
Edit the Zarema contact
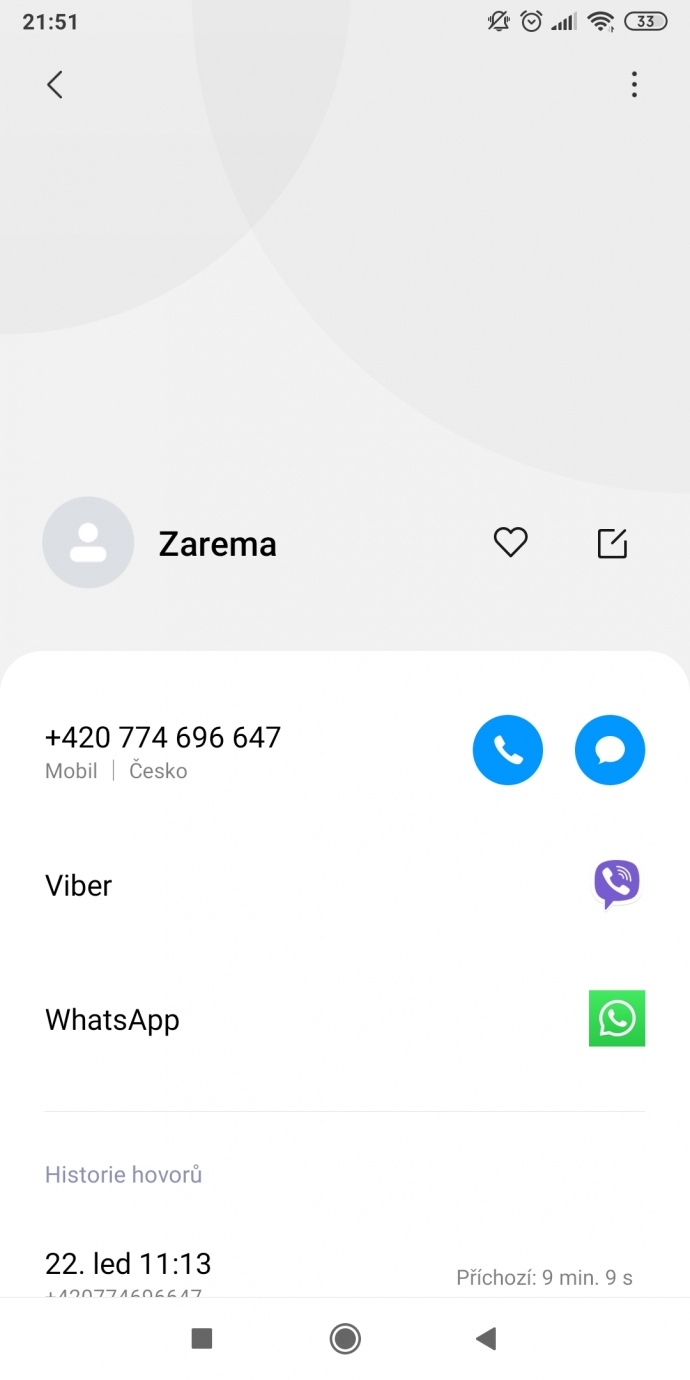point(612,543)
